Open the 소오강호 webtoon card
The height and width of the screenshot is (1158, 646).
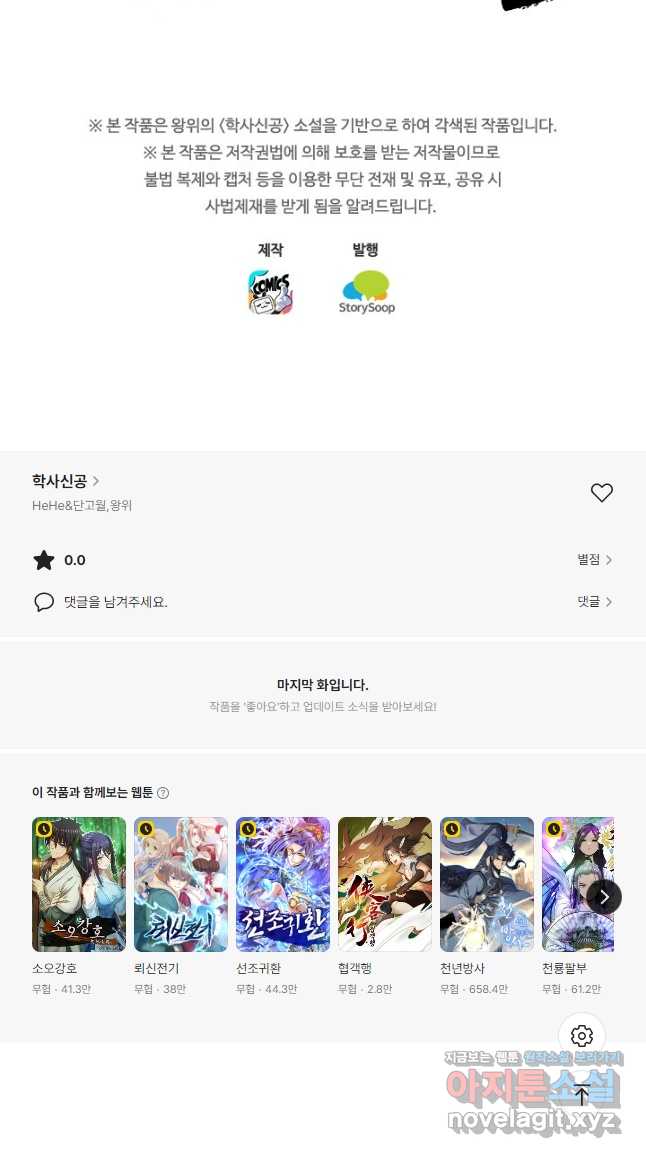pyautogui.click(x=79, y=884)
